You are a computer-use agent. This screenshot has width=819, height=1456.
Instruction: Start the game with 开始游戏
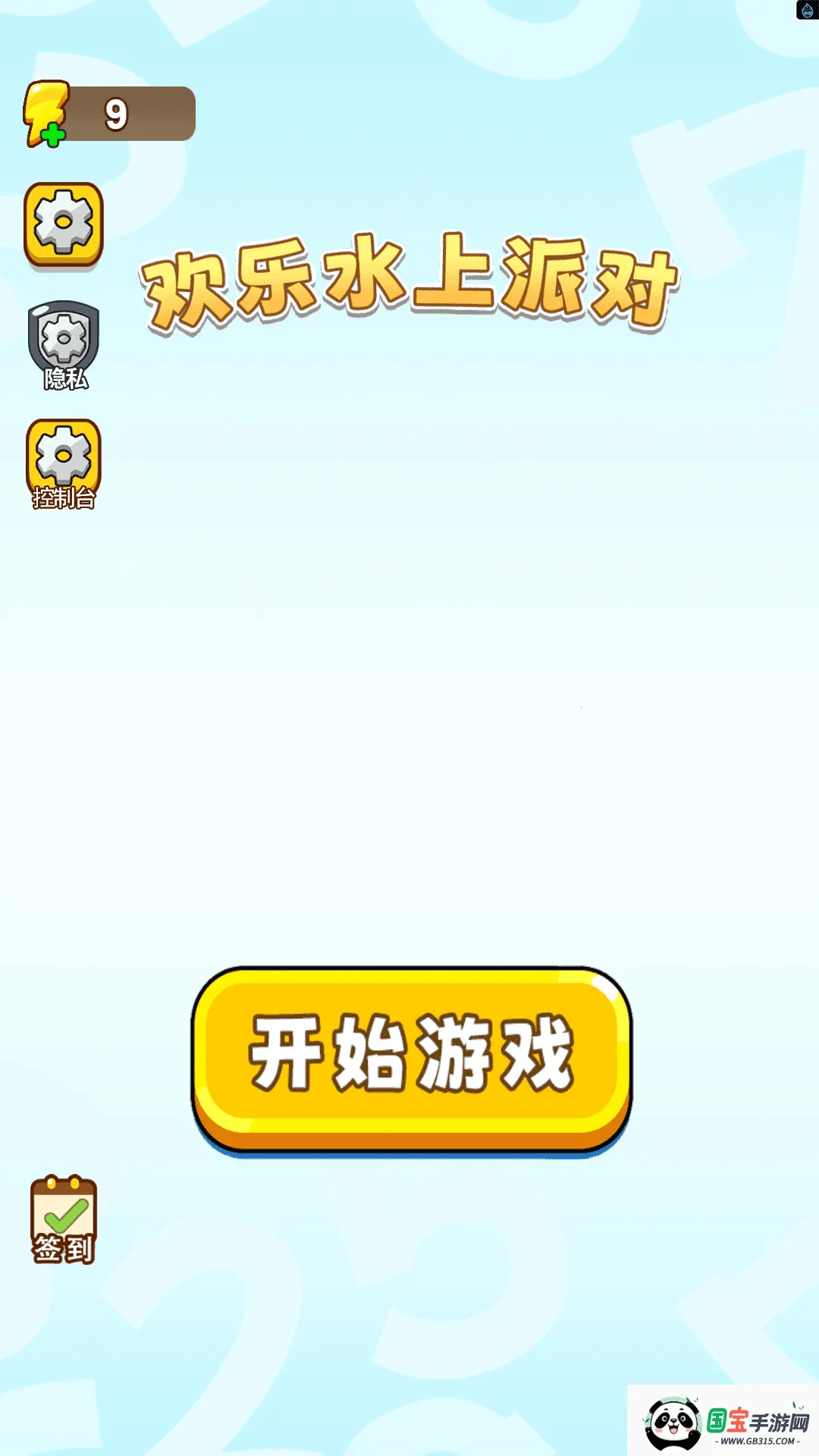click(x=412, y=1058)
